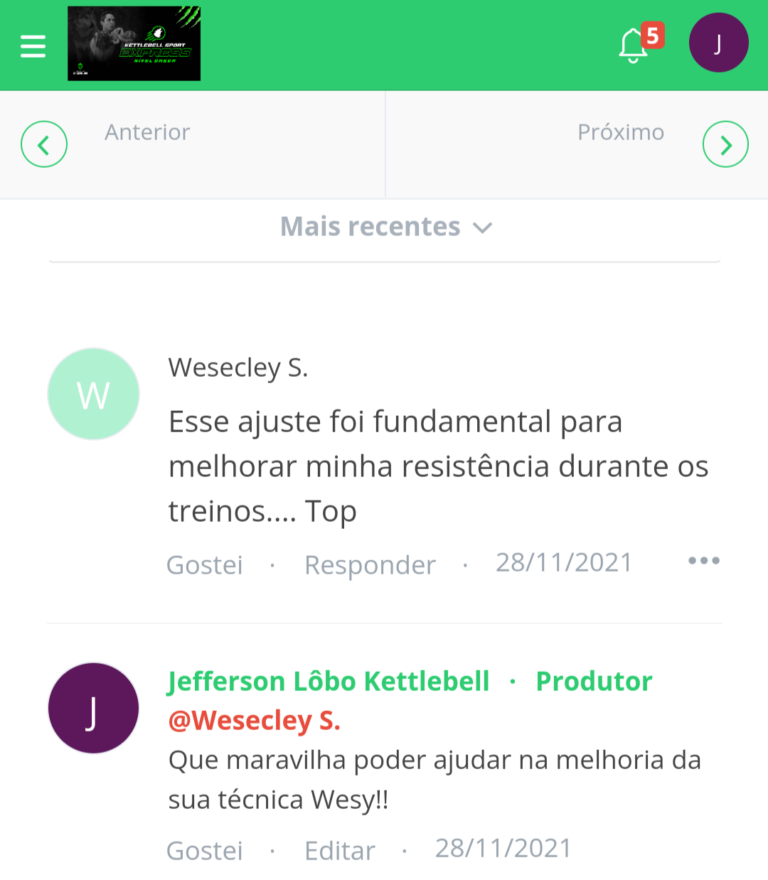
Task: Tap Gostei on Jefferson Lôbo Kettlebell's reply
Action: coord(204,851)
